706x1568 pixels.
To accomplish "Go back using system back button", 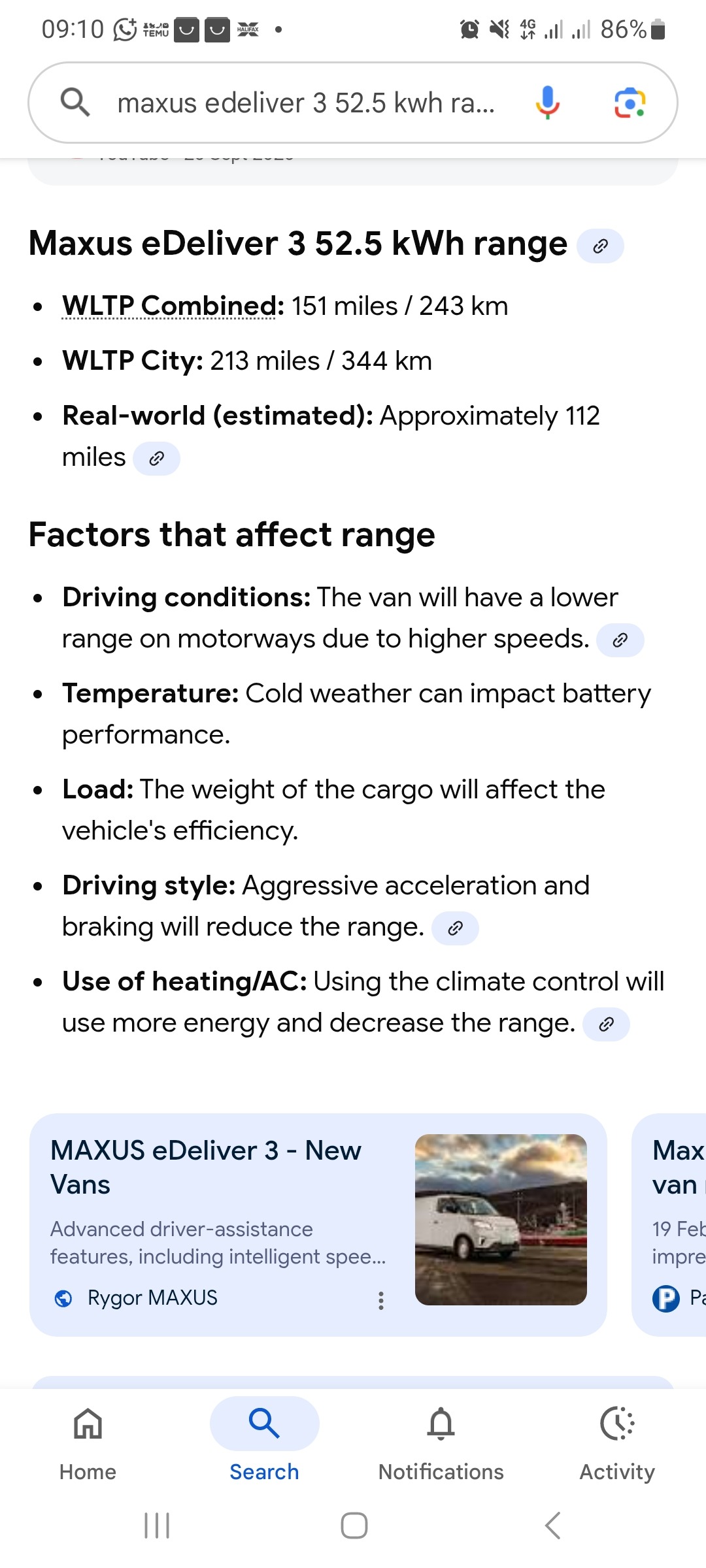I will tap(552, 1526).
